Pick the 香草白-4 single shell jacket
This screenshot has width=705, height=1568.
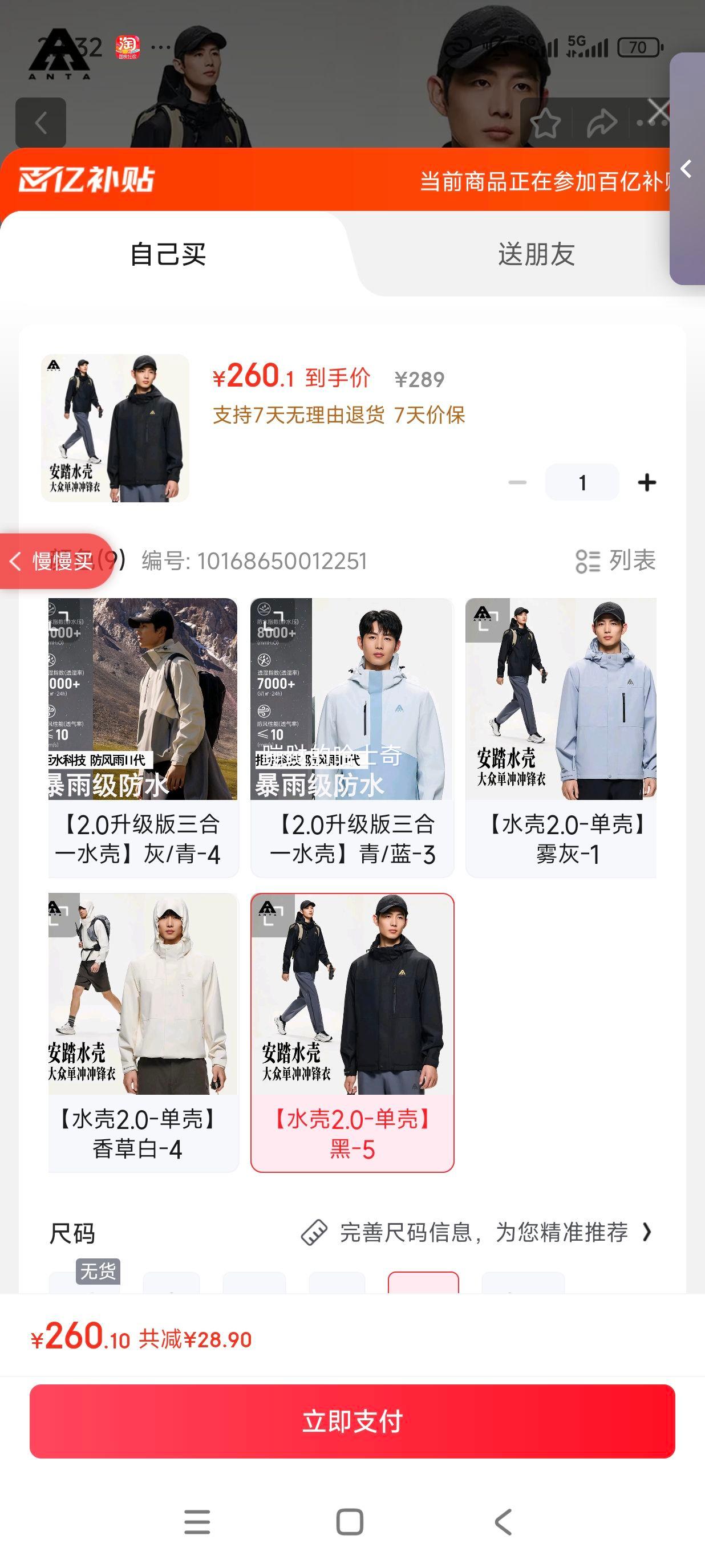point(143,1031)
